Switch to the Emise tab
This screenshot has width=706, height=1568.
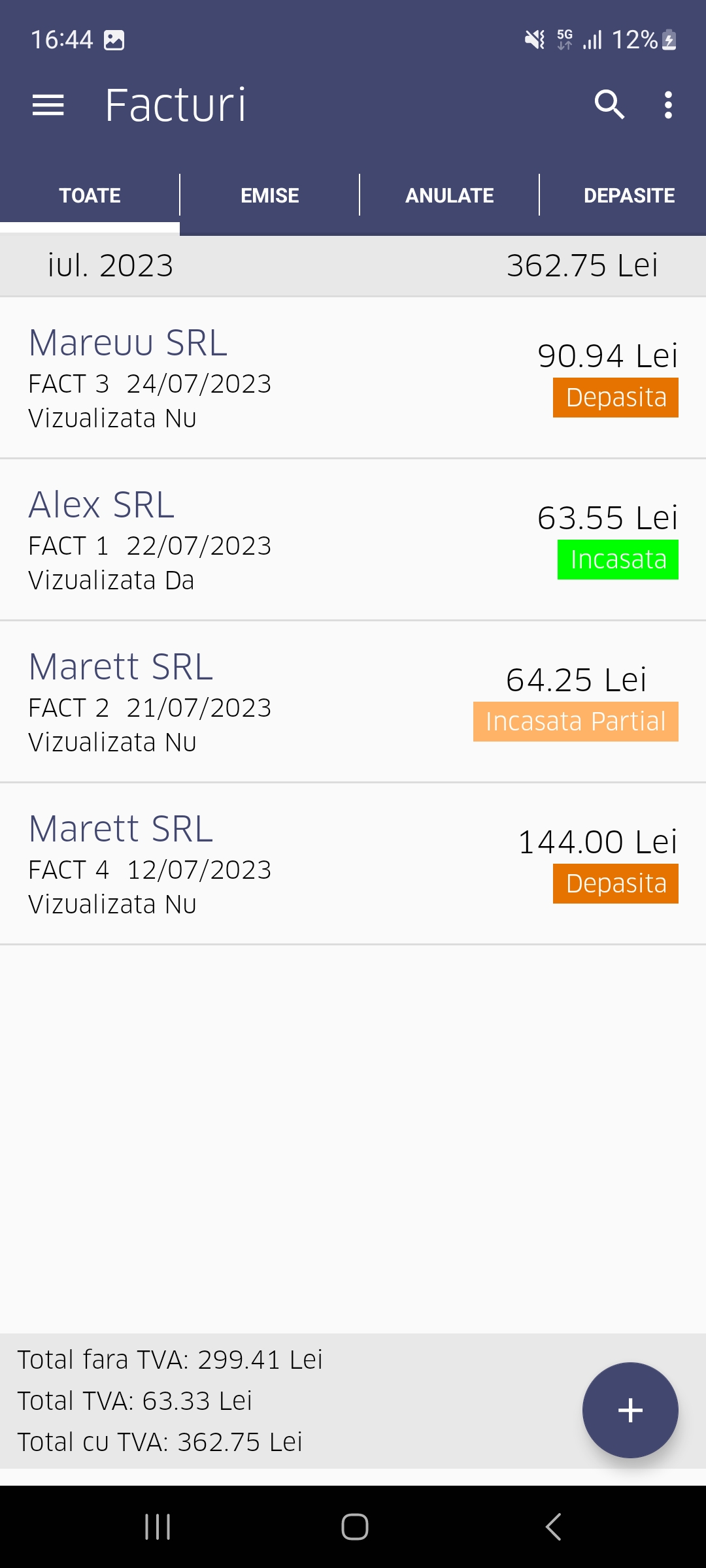coord(269,195)
